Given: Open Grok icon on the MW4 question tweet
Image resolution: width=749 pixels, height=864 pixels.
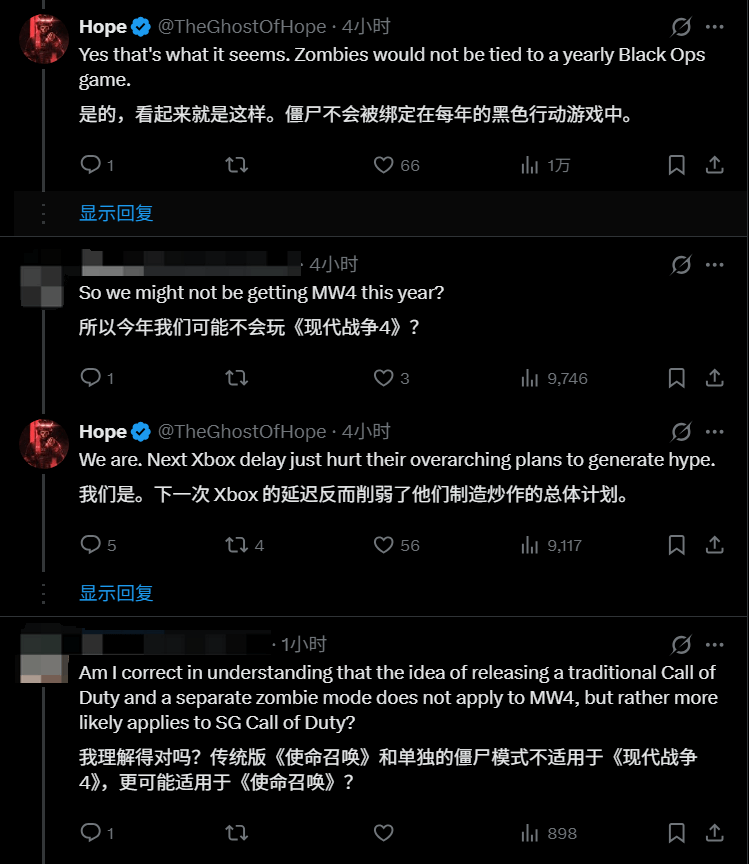Looking at the screenshot, I should [x=681, y=265].
